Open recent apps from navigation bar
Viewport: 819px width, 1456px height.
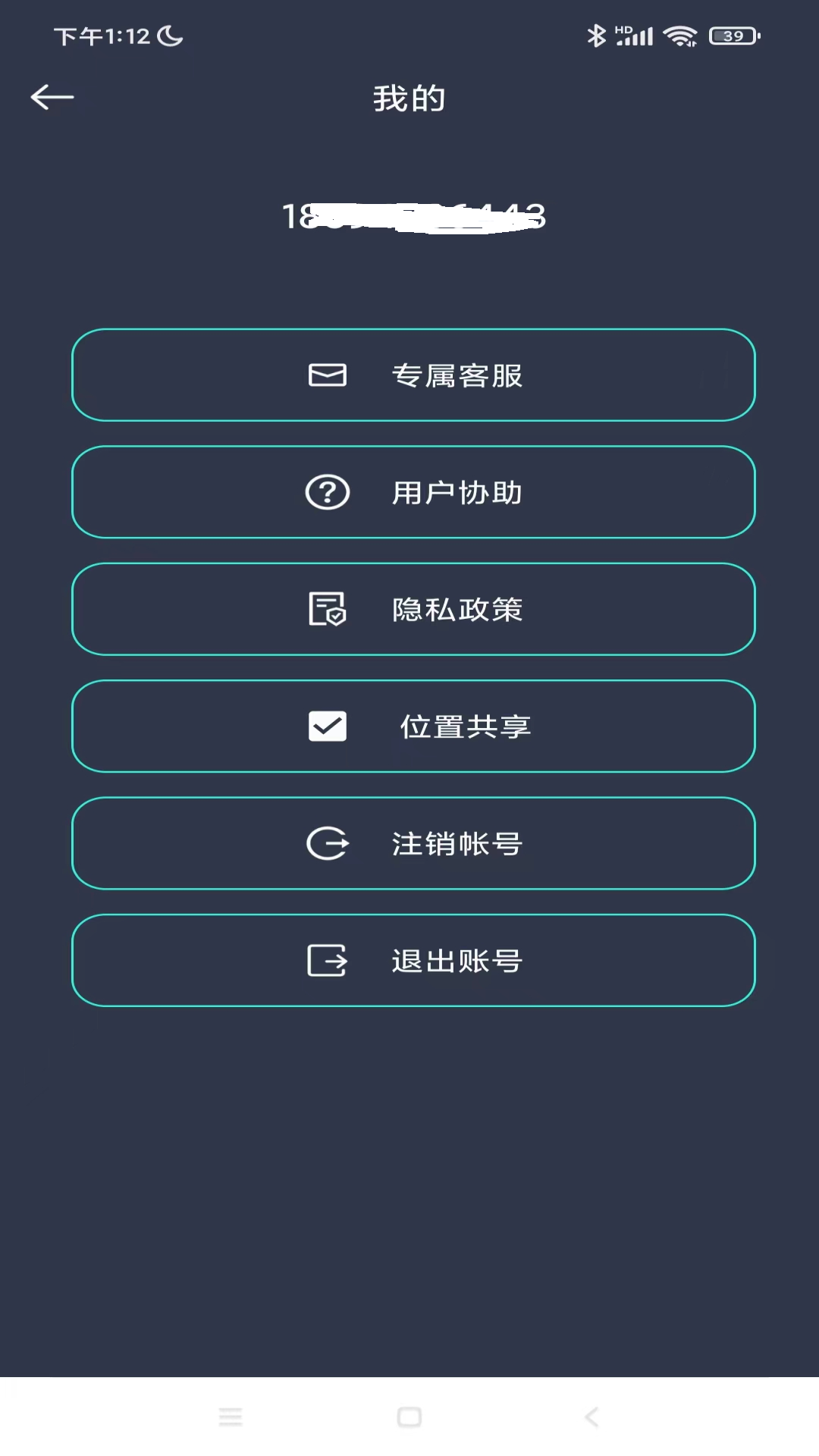tap(231, 1417)
